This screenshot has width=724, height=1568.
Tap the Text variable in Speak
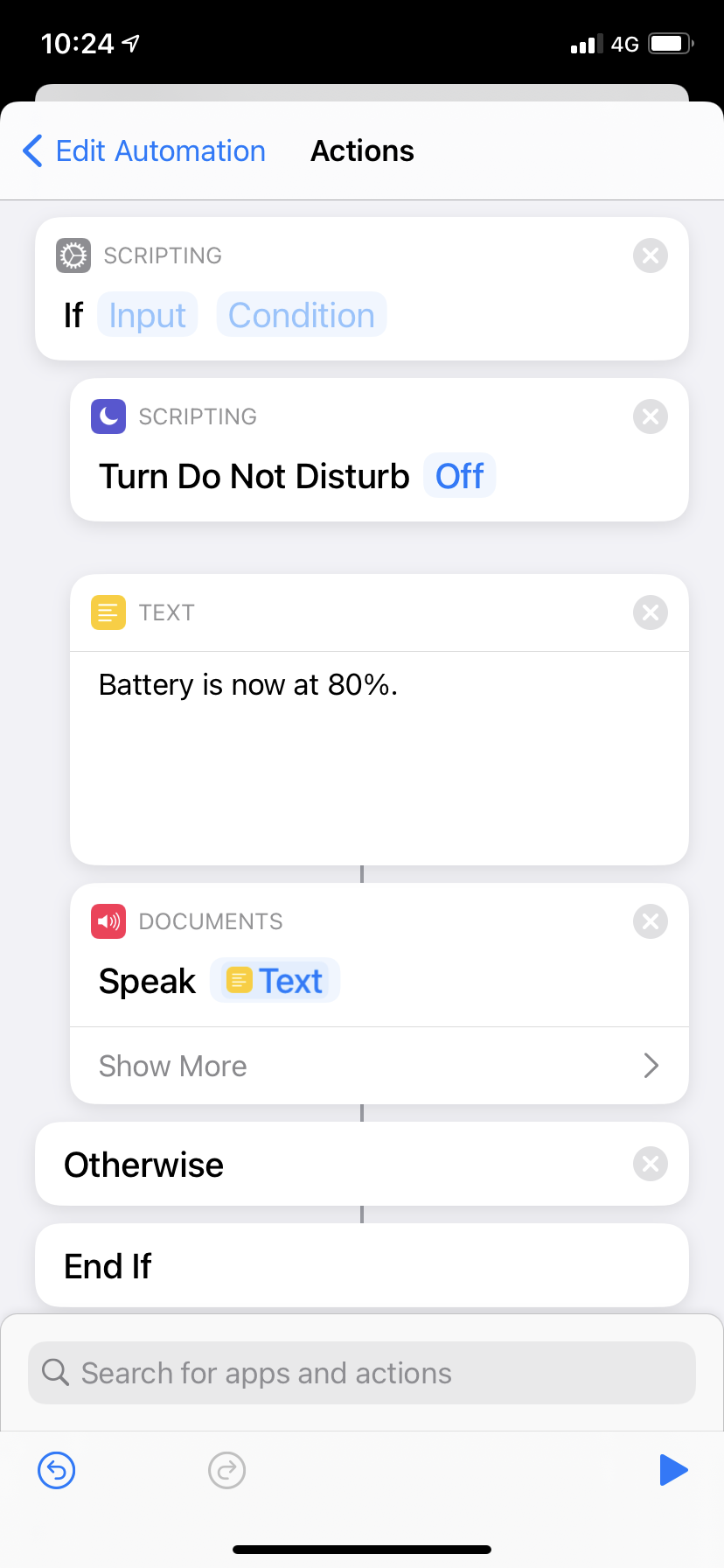coord(275,981)
